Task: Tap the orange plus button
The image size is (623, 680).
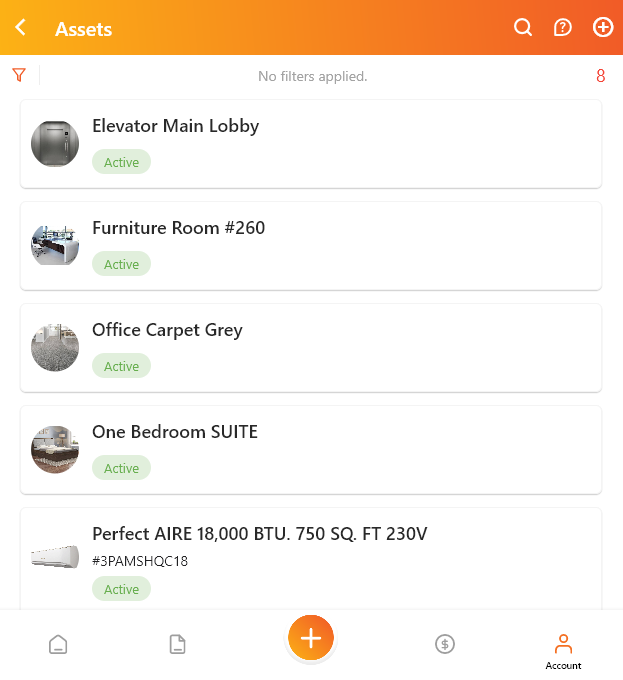Action: point(311,638)
